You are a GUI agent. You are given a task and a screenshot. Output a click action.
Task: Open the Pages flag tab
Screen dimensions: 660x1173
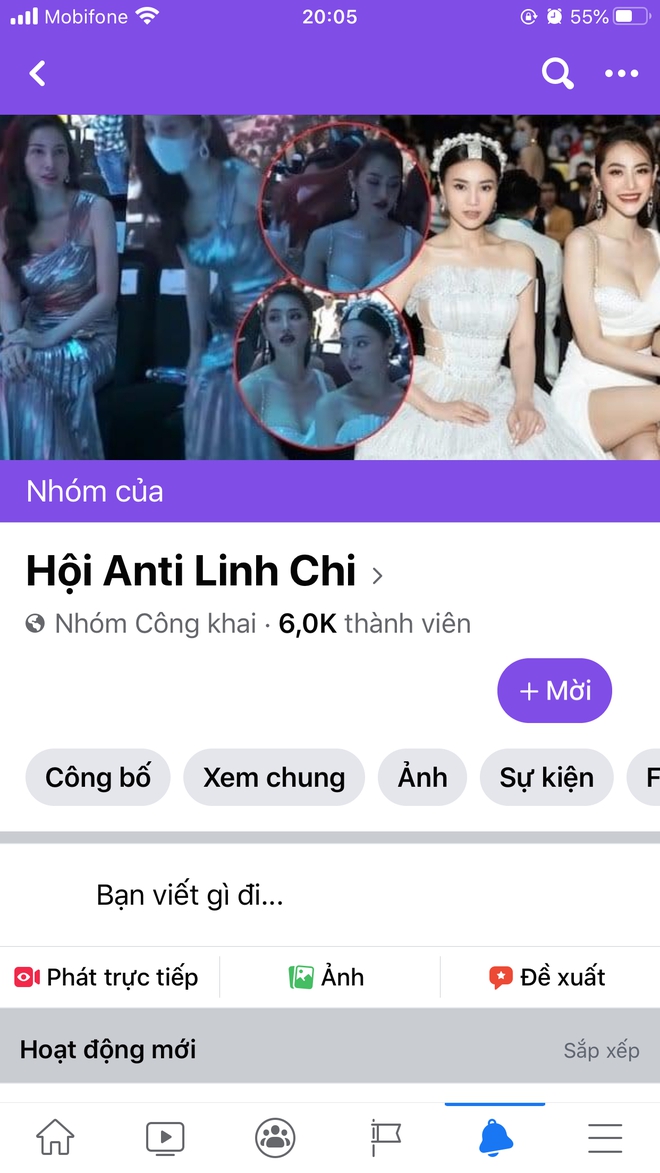[x=385, y=1138]
